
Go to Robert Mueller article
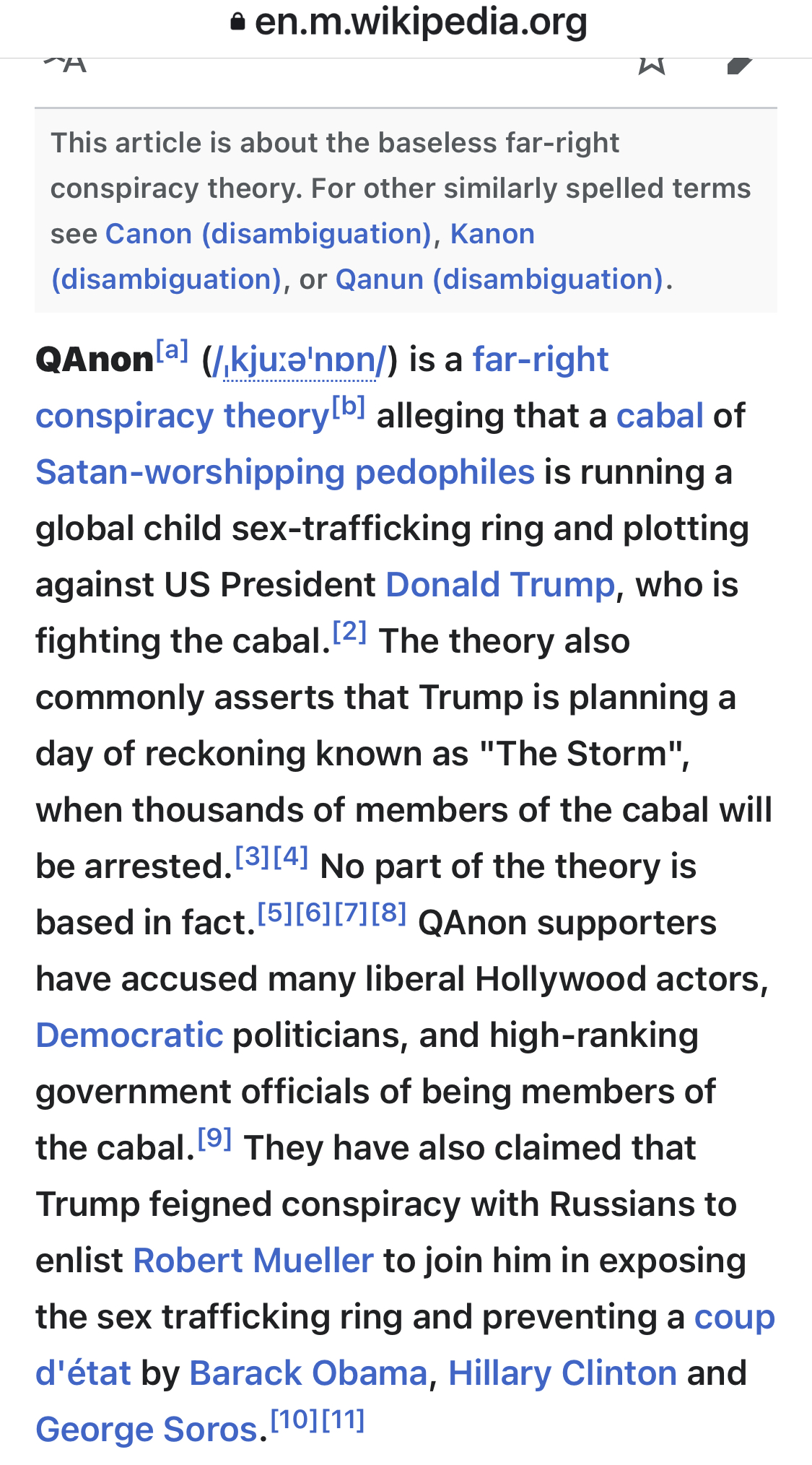point(253,1261)
